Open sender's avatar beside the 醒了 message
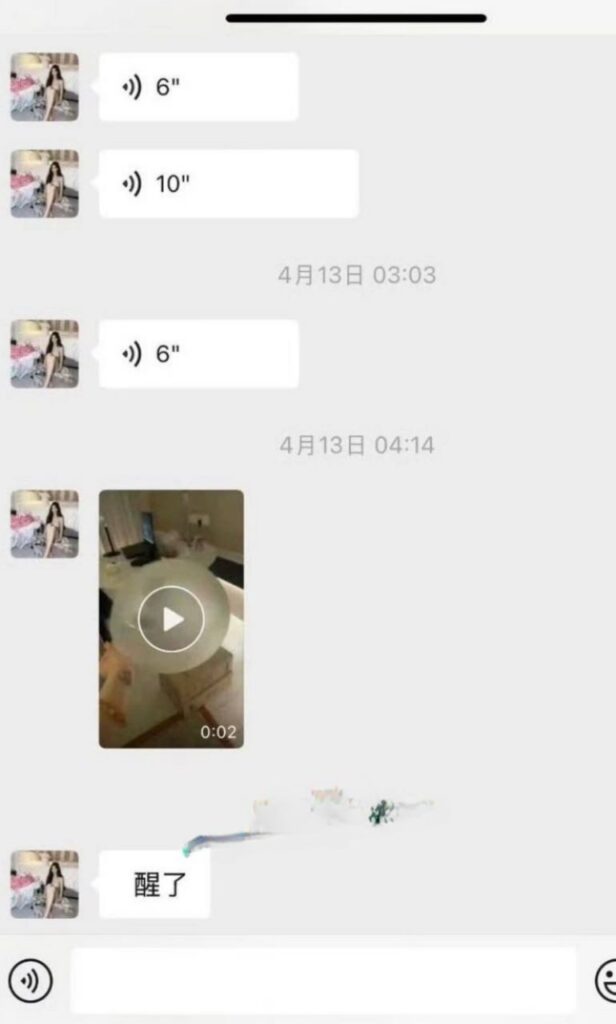Image resolution: width=616 pixels, height=1024 pixels. click(x=45, y=884)
